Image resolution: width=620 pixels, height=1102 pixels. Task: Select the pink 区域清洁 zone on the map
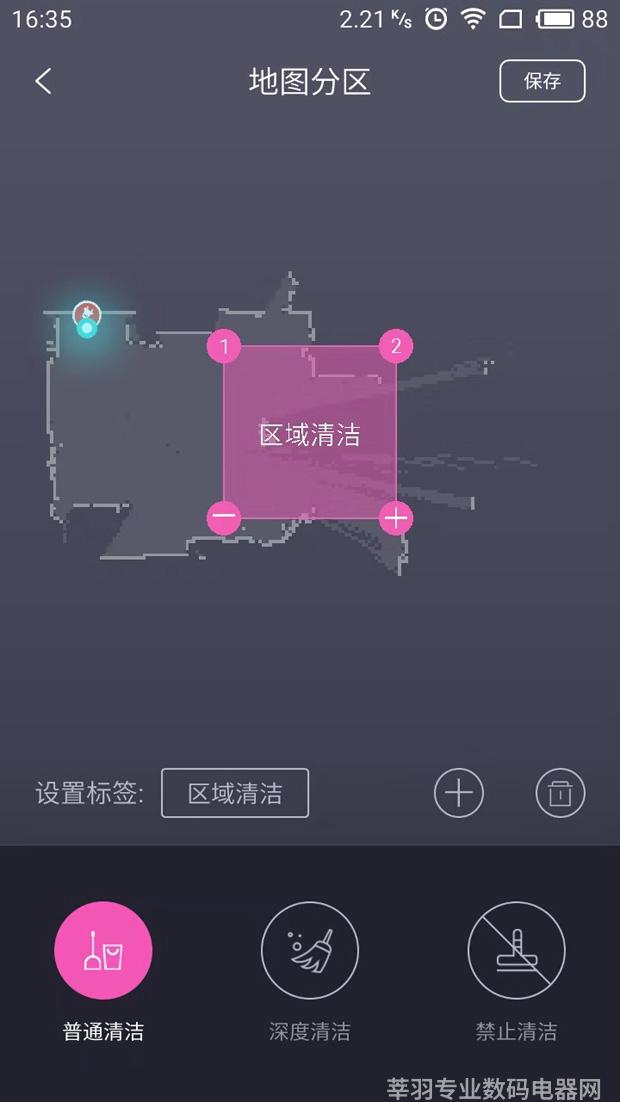310,434
